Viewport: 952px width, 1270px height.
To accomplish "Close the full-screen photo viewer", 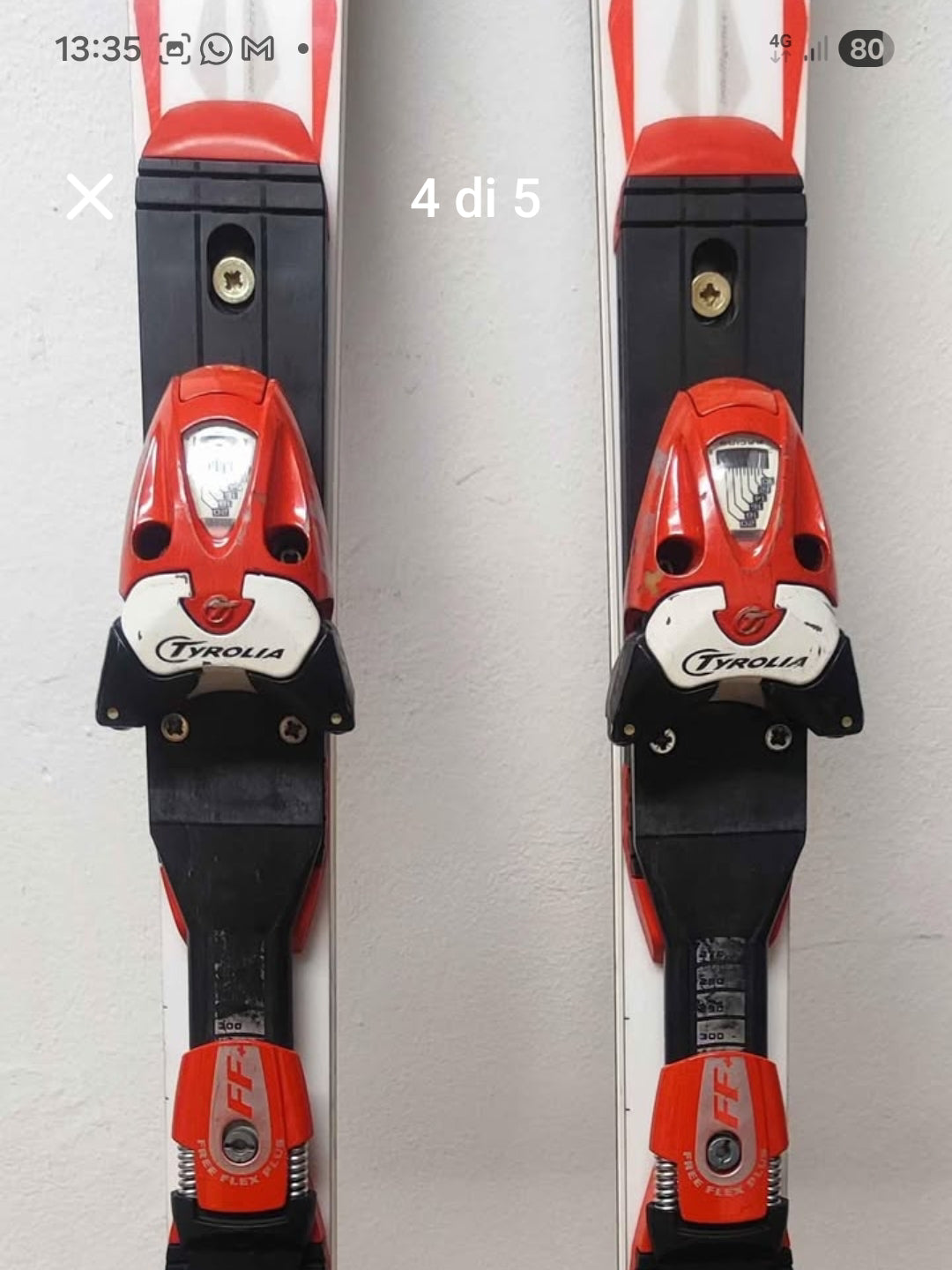I will [x=90, y=197].
